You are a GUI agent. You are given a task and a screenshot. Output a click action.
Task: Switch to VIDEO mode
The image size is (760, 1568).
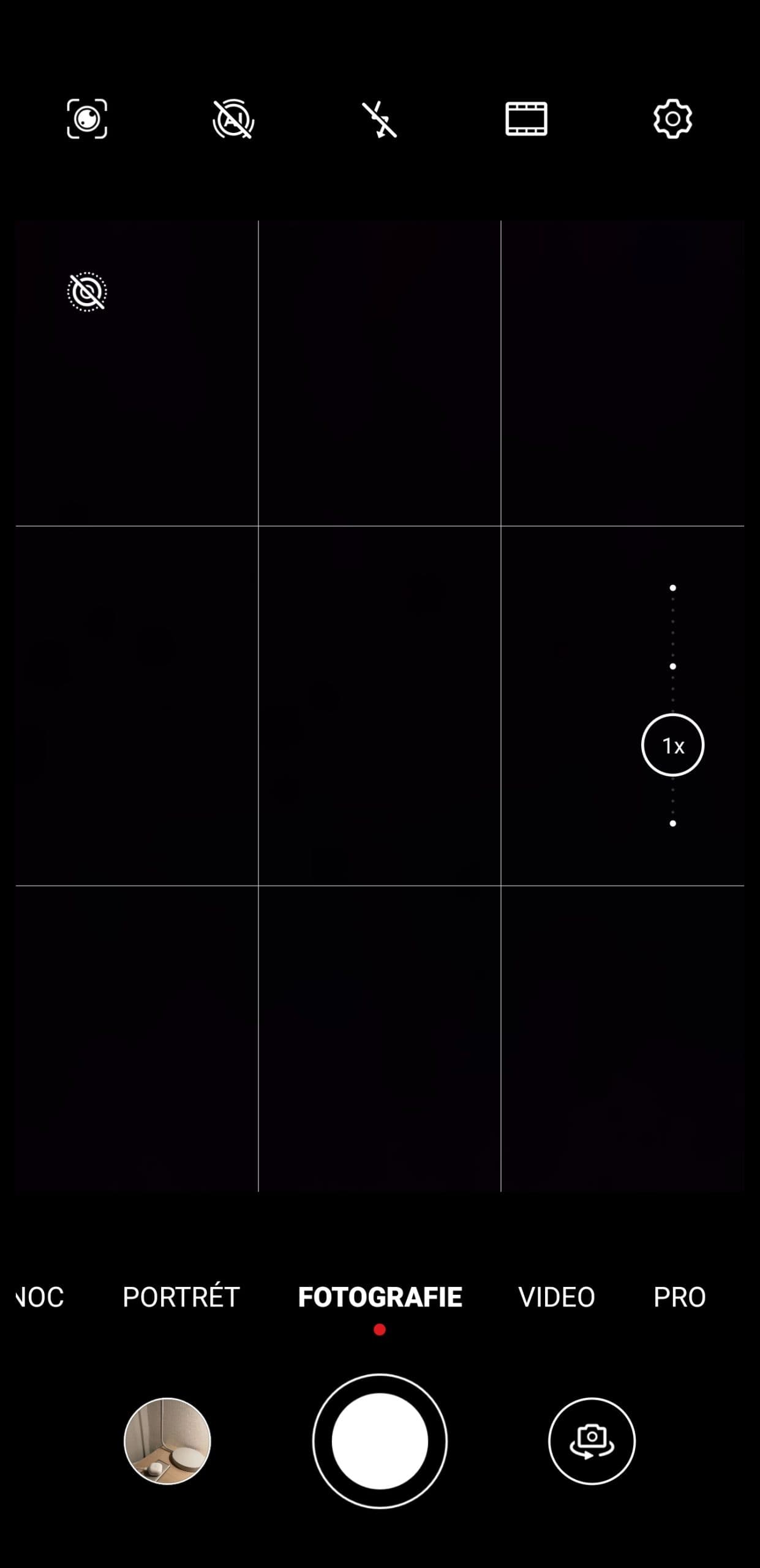(x=556, y=1297)
